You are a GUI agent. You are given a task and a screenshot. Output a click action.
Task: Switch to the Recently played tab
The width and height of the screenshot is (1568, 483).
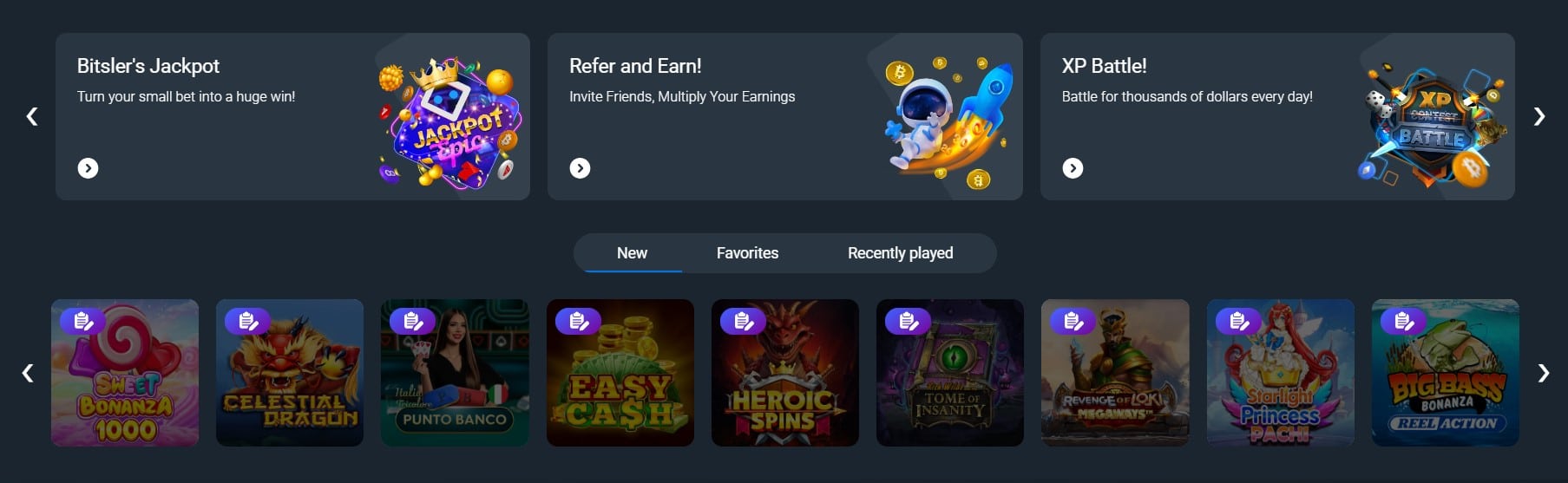(x=900, y=253)
